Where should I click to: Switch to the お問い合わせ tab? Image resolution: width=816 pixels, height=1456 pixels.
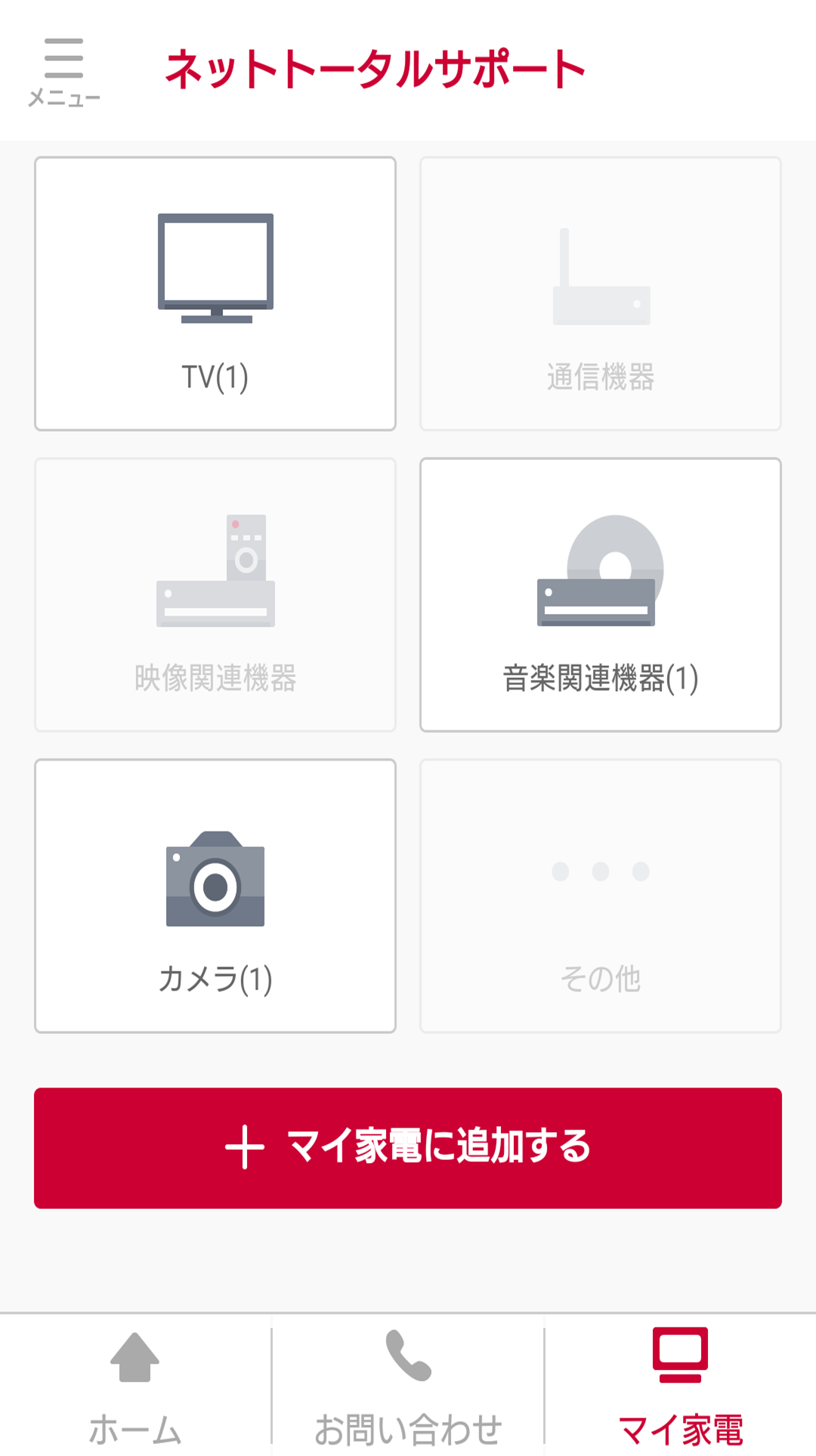408,1387
